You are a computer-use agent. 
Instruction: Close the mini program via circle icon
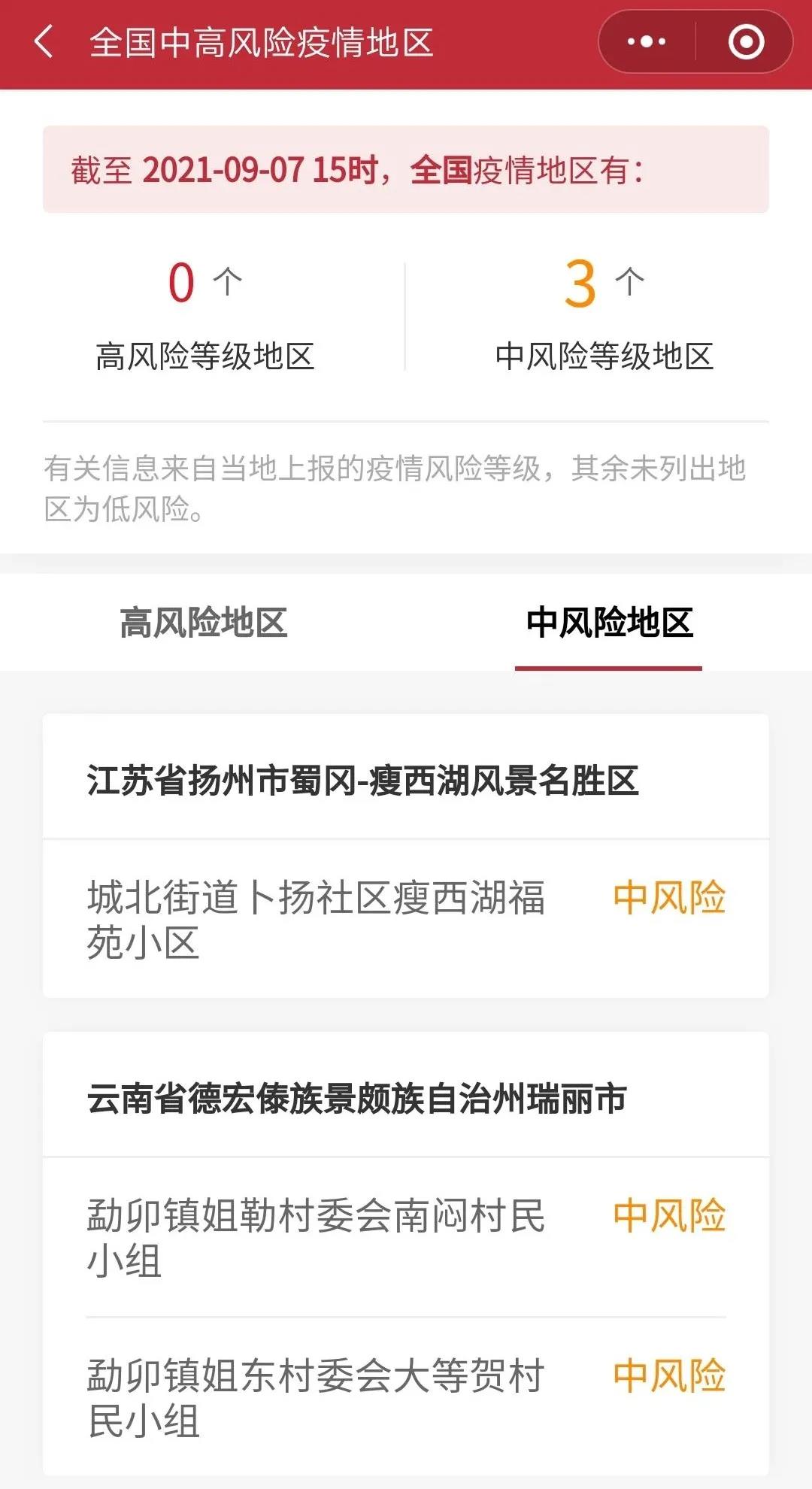click(x=746, y=41)
